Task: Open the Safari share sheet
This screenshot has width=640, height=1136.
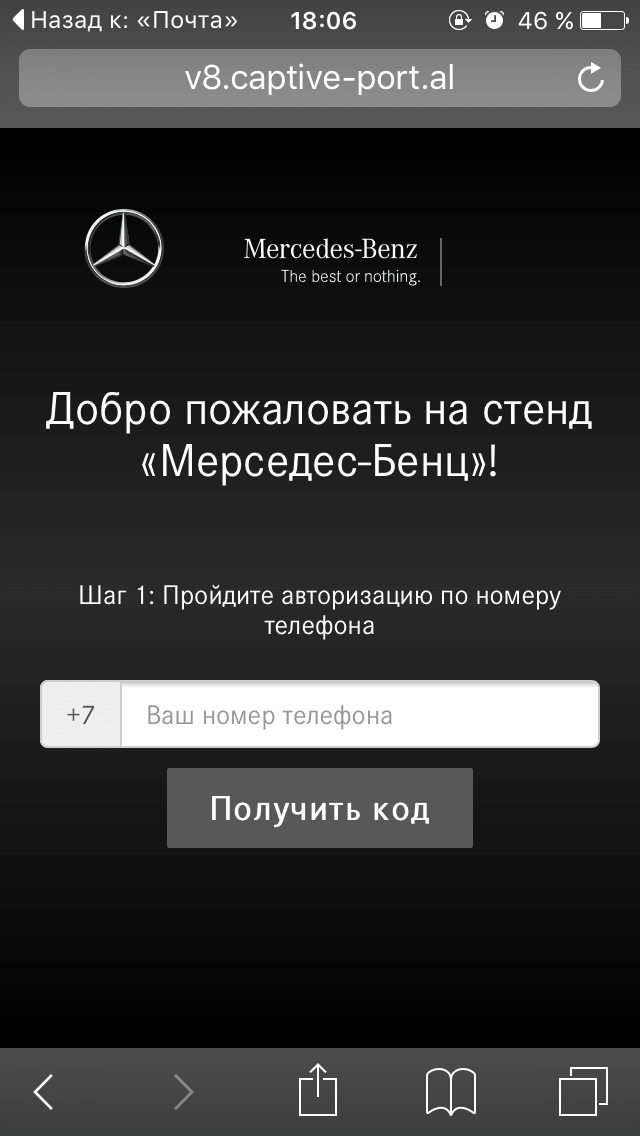Action: tap(319, 1089)
